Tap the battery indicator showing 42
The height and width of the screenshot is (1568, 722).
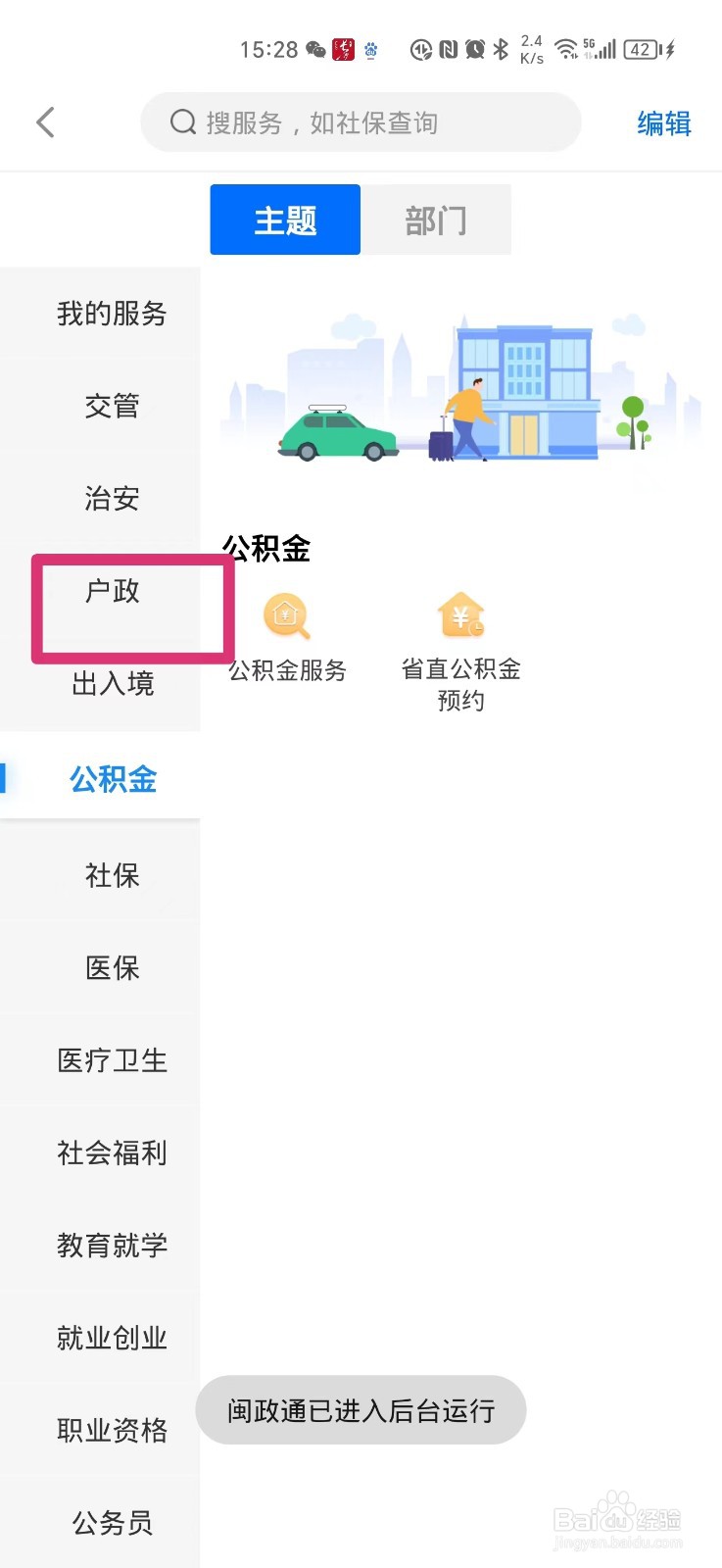[x=642, y=49]
